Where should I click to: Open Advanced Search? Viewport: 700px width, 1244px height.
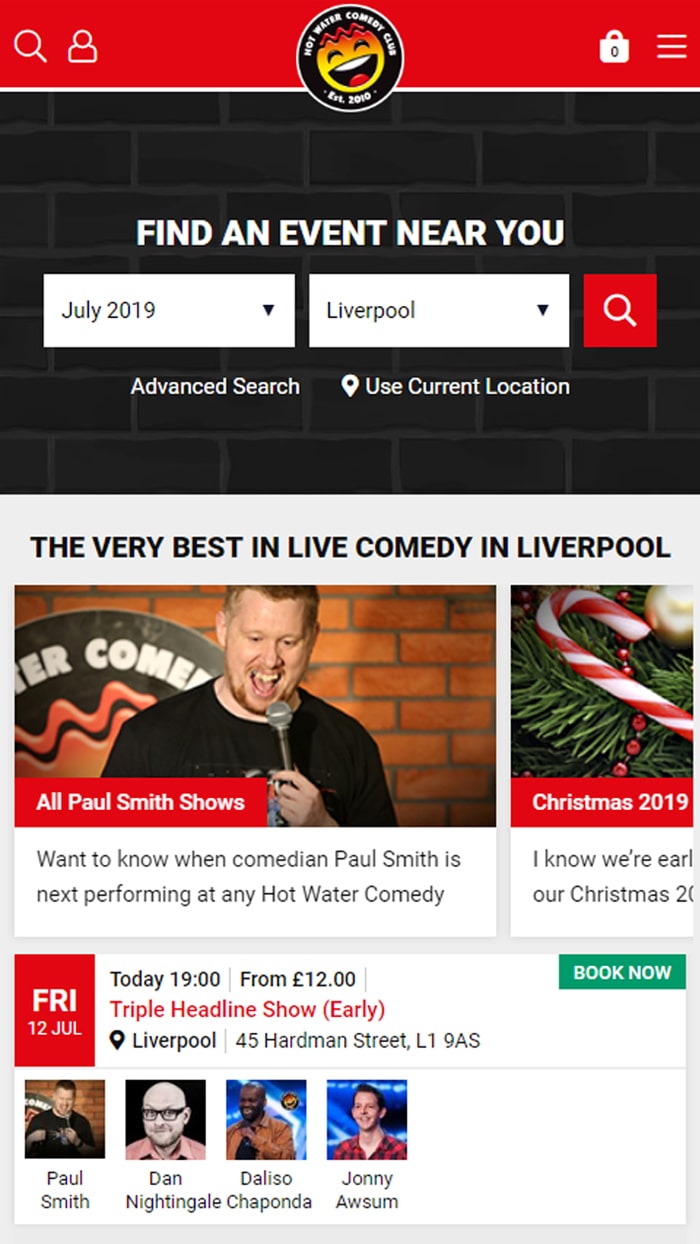point(215,386)
